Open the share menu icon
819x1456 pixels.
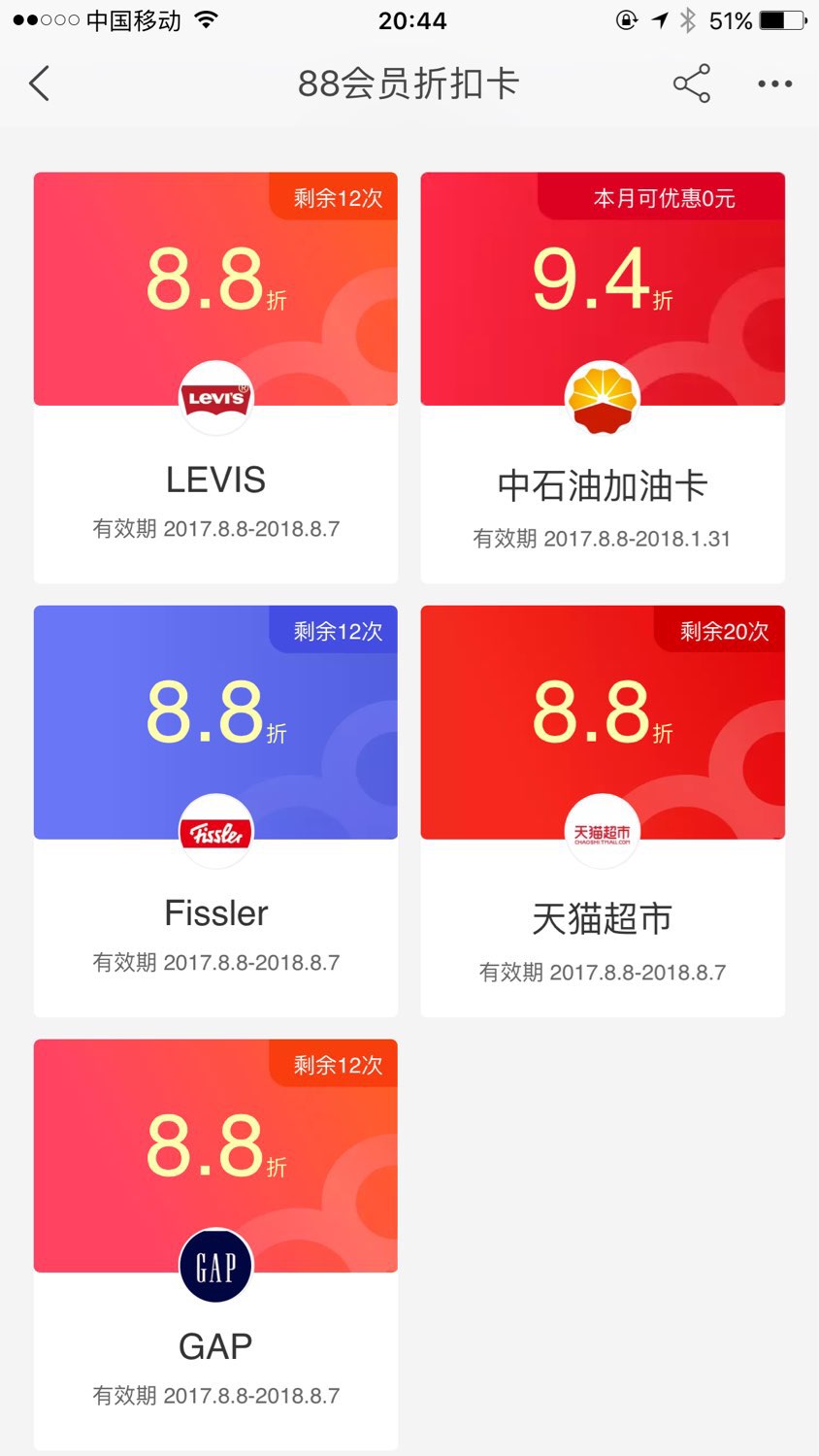[x=691, y=83]
